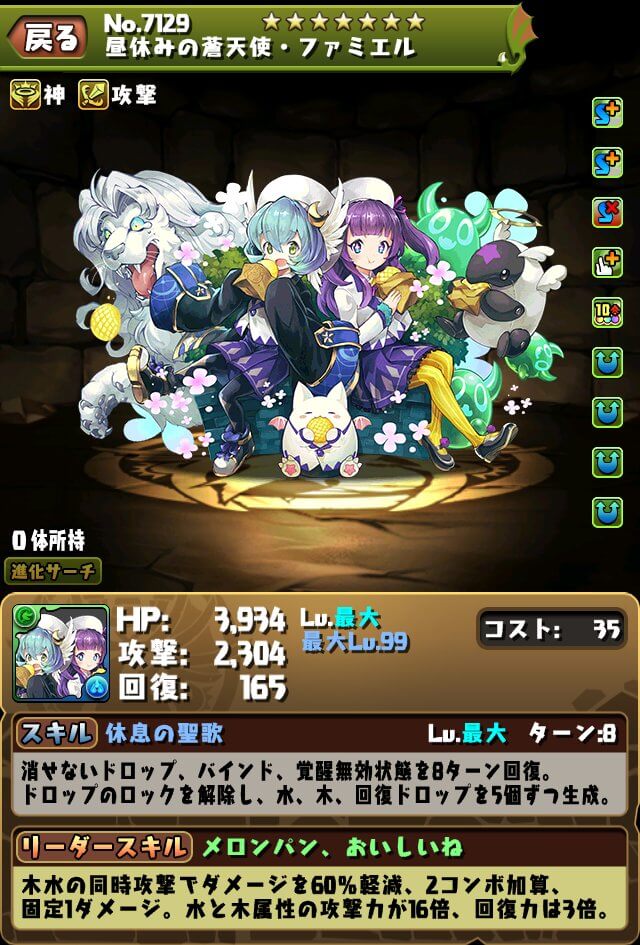Viewport: 640px width, 945px height.
Task: Tap the 10-combo awakening icon
Action: coord(606,311)
